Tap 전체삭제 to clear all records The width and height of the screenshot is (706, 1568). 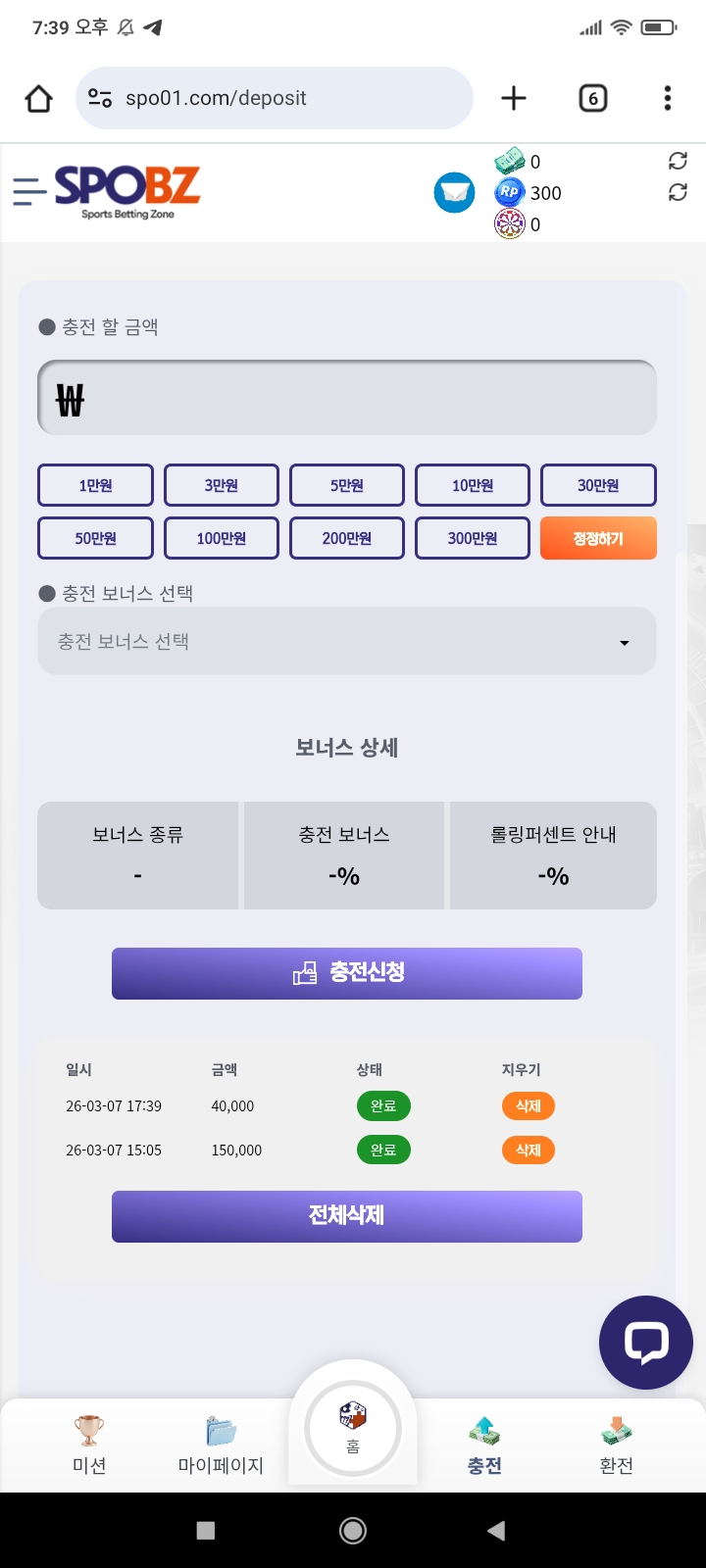pyautogui.click(x=347, y=1216)
